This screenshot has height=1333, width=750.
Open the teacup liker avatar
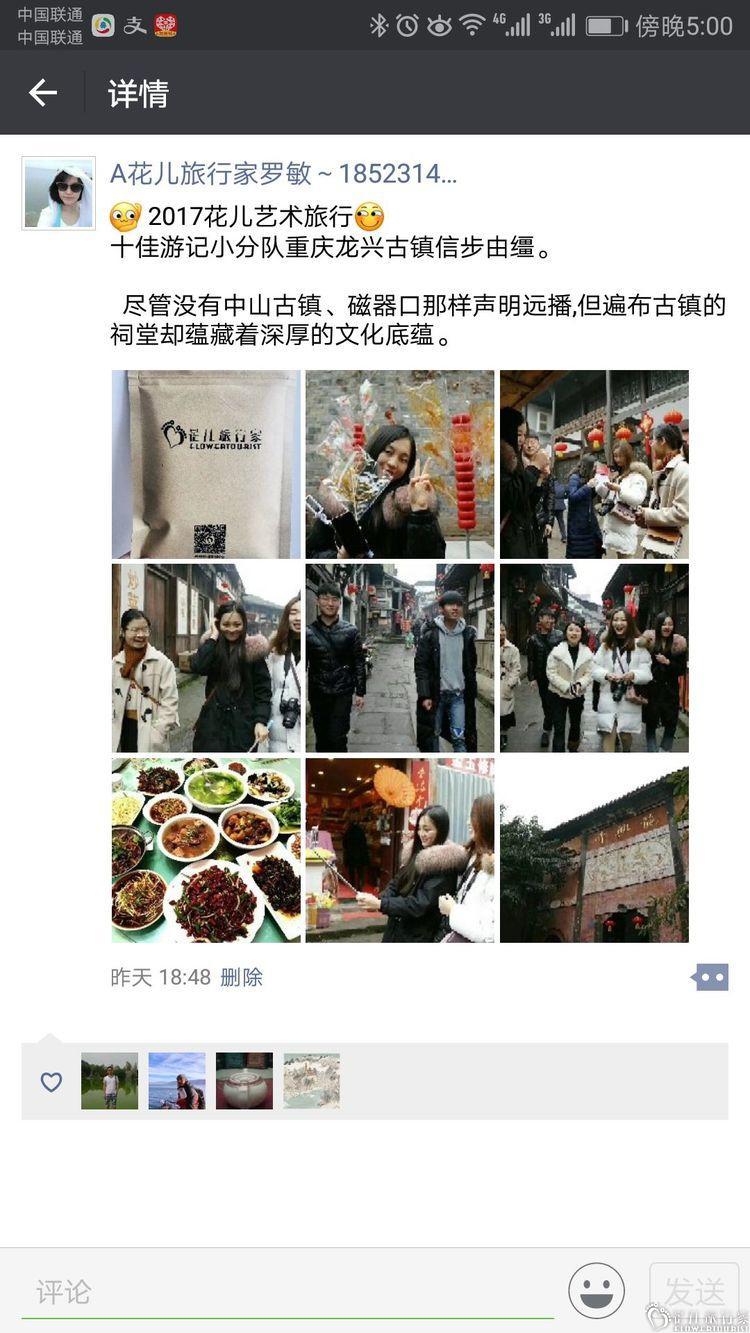244,1081
